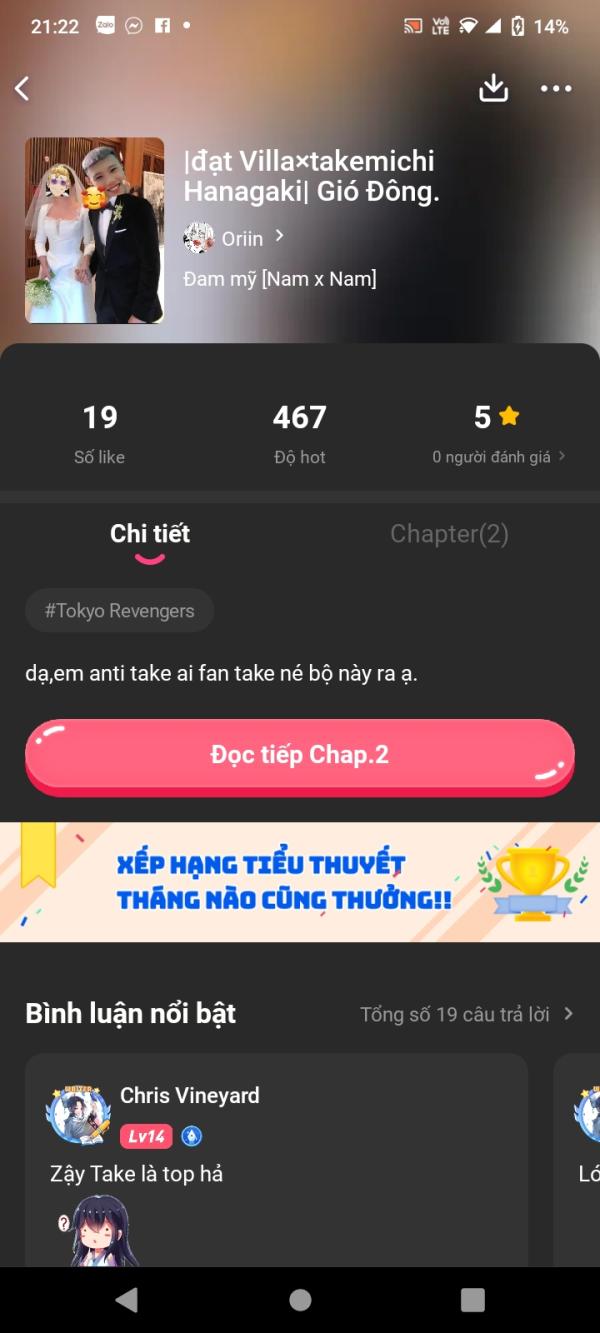Switch to the Chapter(2) tab
Screen dimensions: 600x1333
coord(449,534)
